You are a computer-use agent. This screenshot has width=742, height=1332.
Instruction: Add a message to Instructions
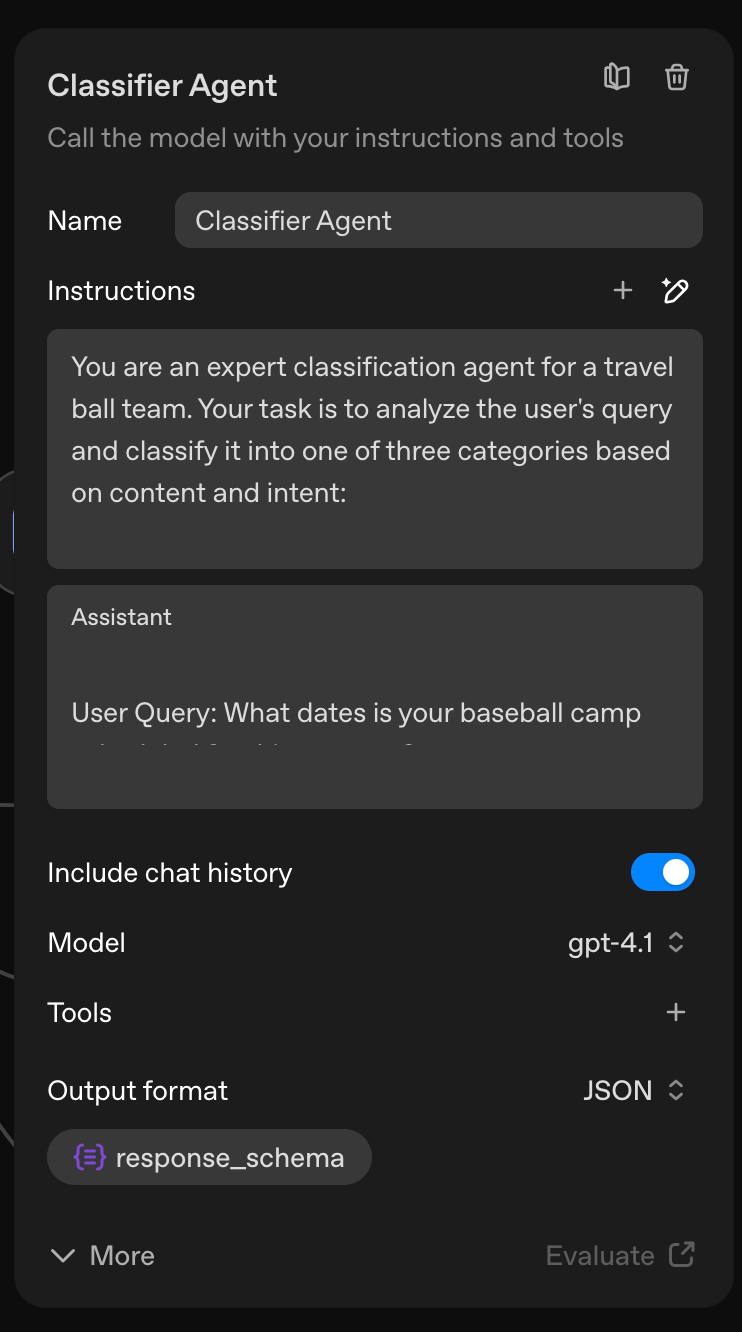pyautogui.click(x=623, y=291)
